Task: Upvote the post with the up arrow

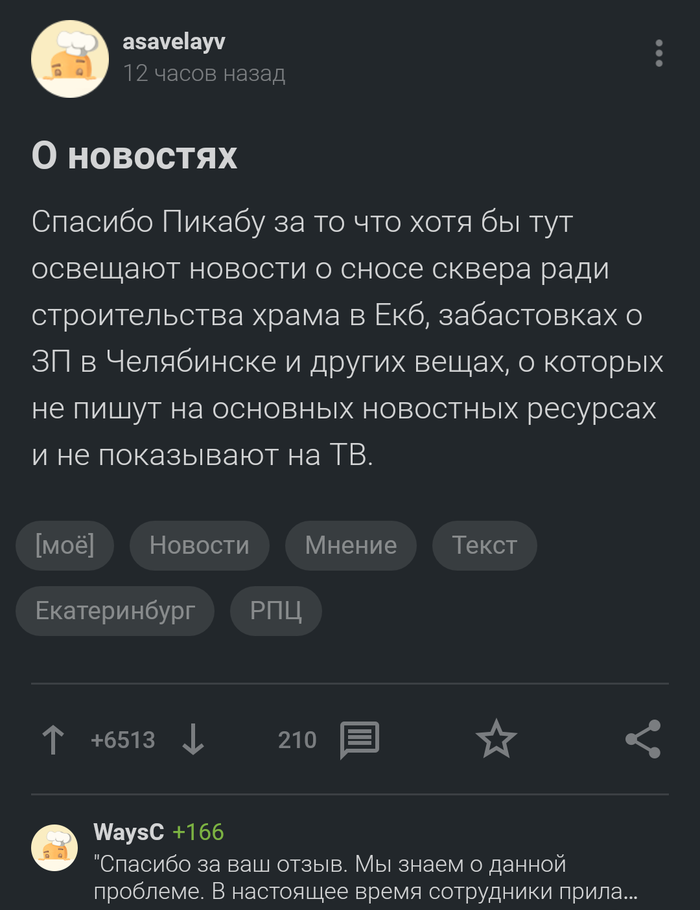Action: 52,740
